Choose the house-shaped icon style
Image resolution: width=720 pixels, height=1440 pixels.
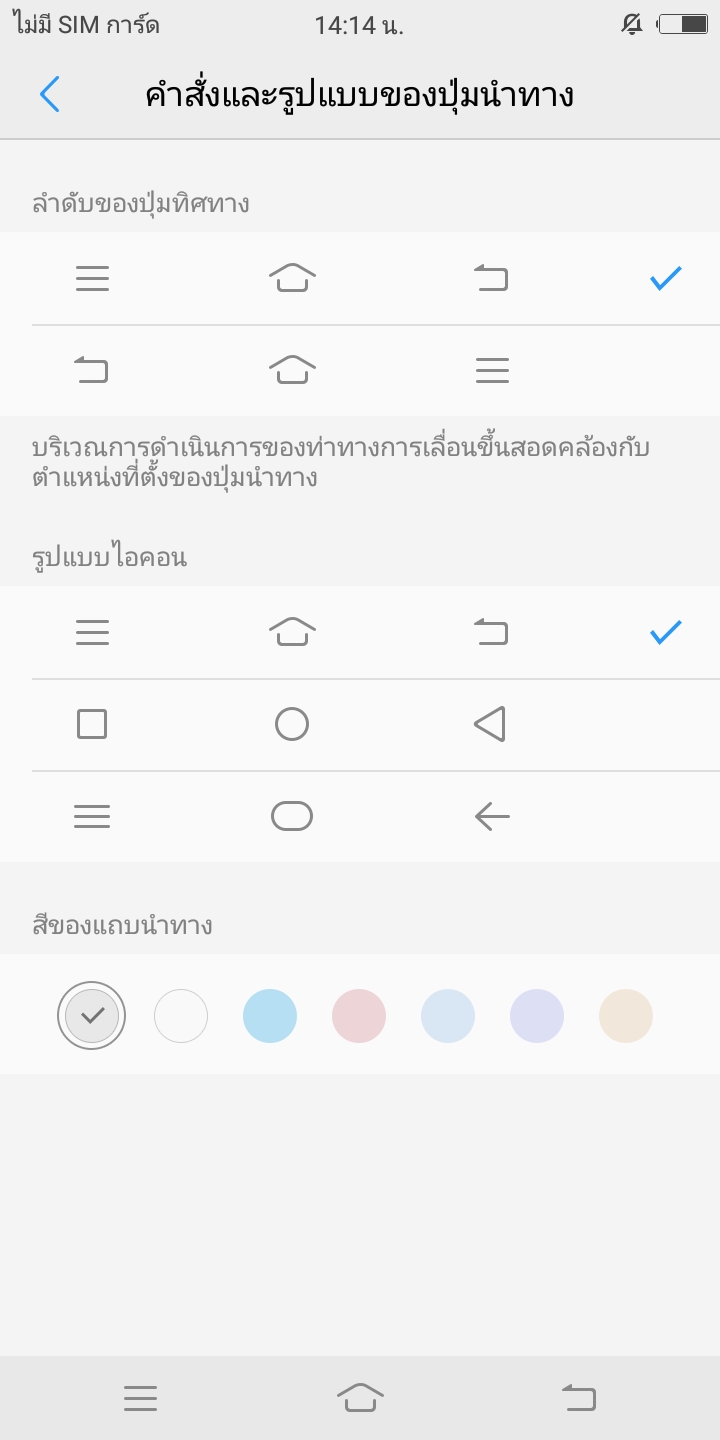tap(360, 632)
